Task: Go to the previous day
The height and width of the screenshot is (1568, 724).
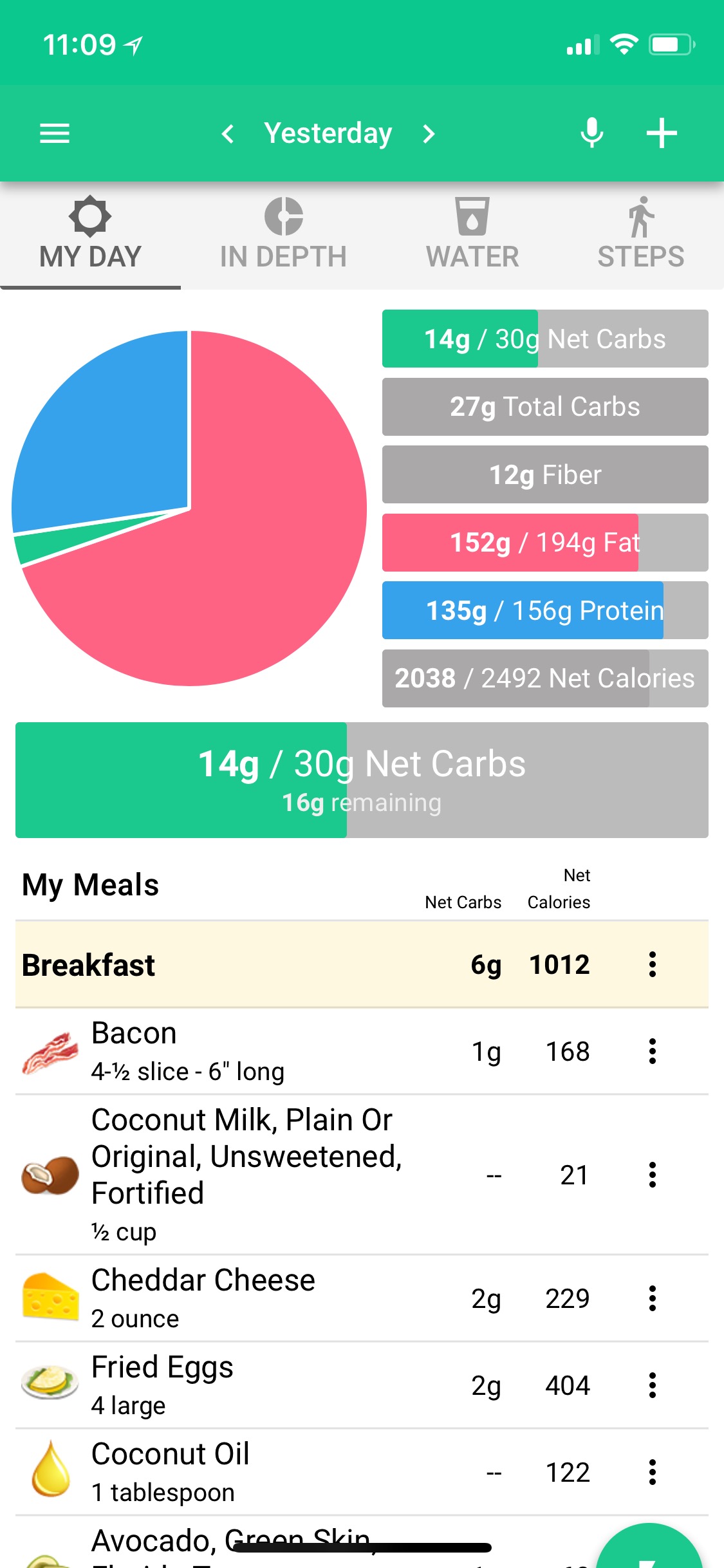Action: [227, 134]
